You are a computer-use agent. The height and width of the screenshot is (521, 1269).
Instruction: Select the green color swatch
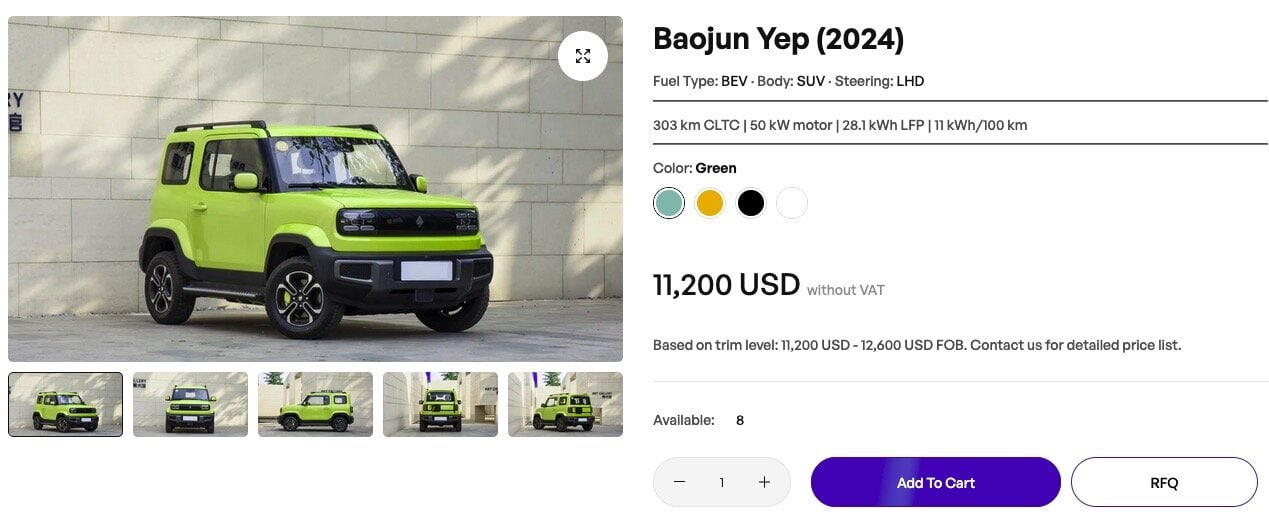(669, 203)
